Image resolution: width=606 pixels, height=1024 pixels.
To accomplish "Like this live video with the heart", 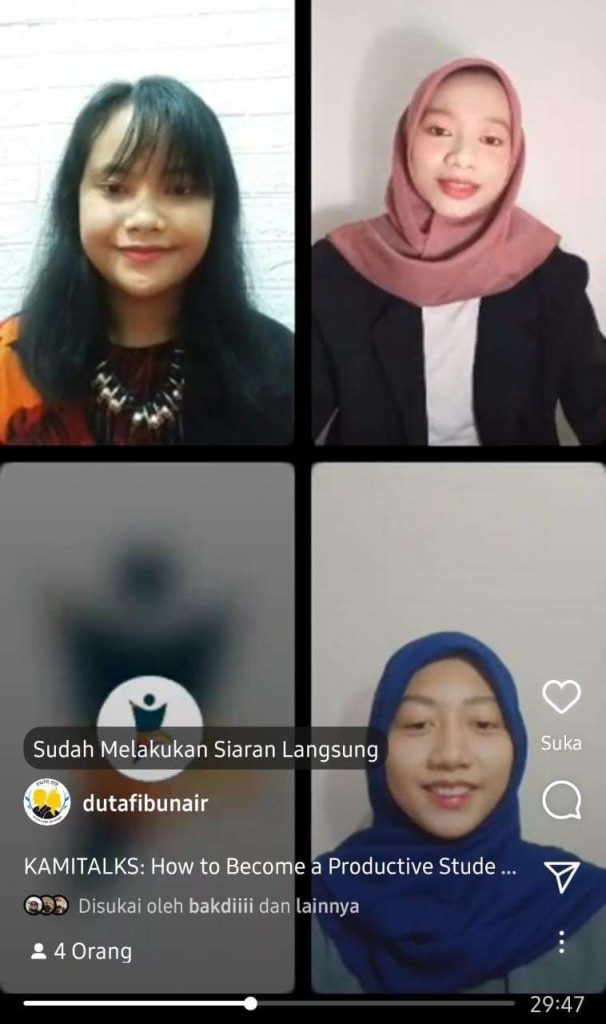I will click(x=562, y=697).
